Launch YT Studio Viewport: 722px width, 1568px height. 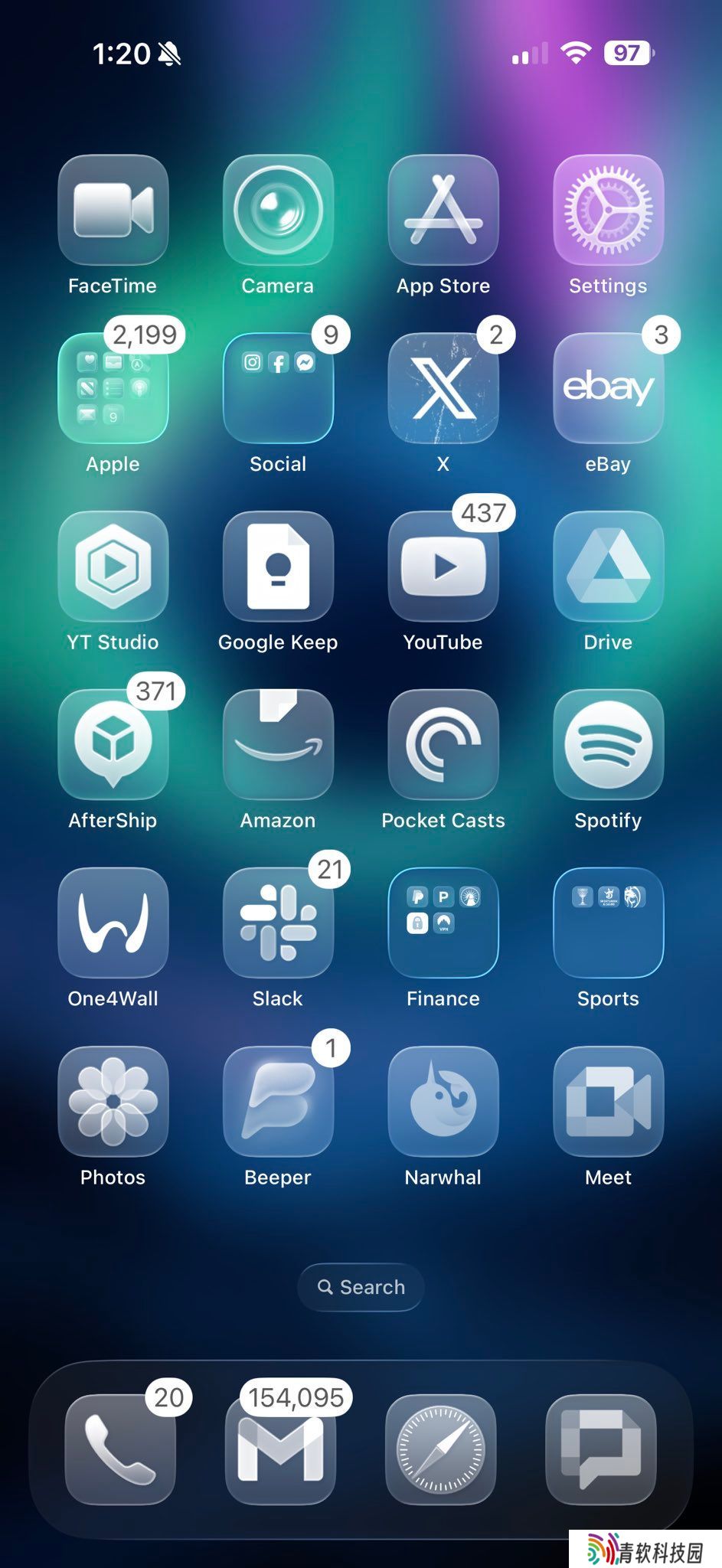click(x=113, y=567)
